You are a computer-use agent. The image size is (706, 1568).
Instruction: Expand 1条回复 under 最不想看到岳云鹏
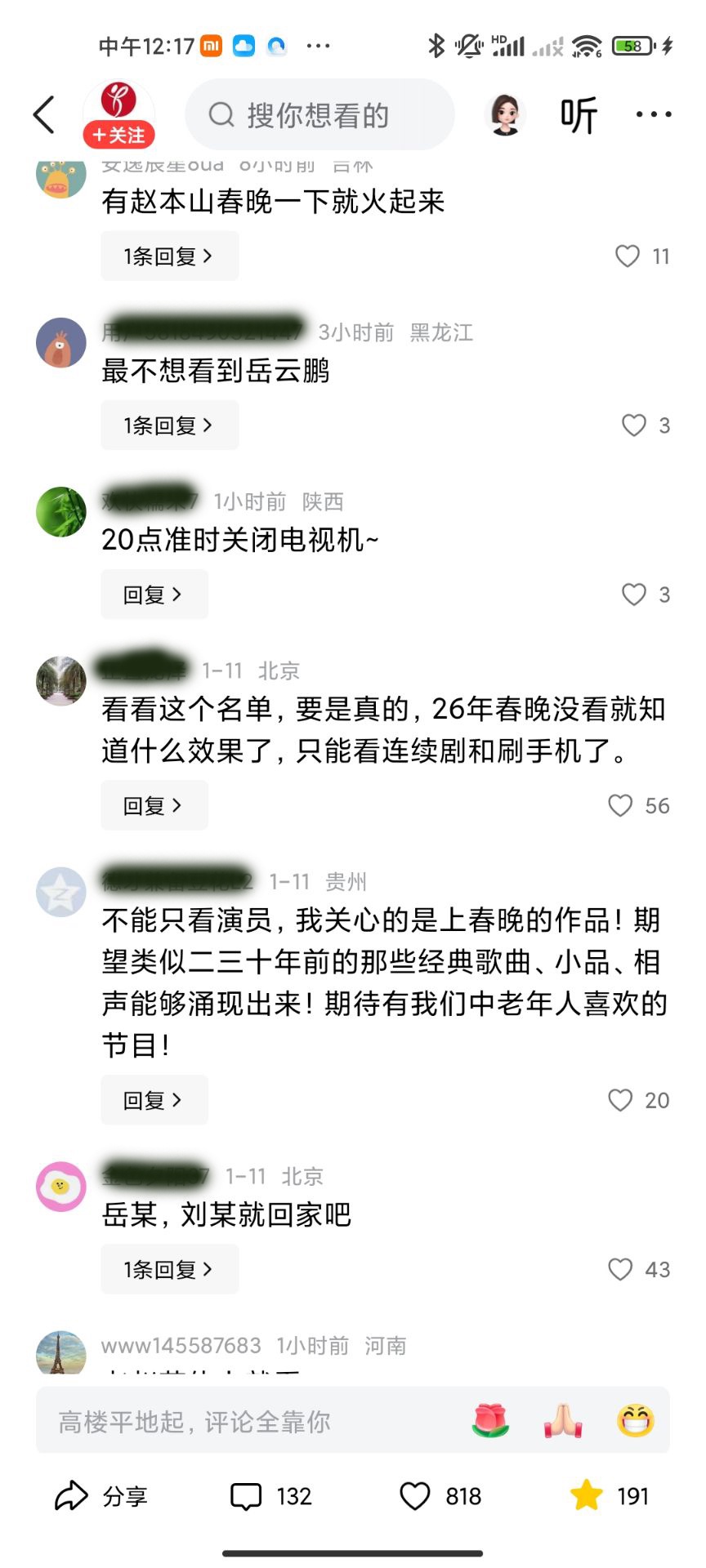(169, 425)
